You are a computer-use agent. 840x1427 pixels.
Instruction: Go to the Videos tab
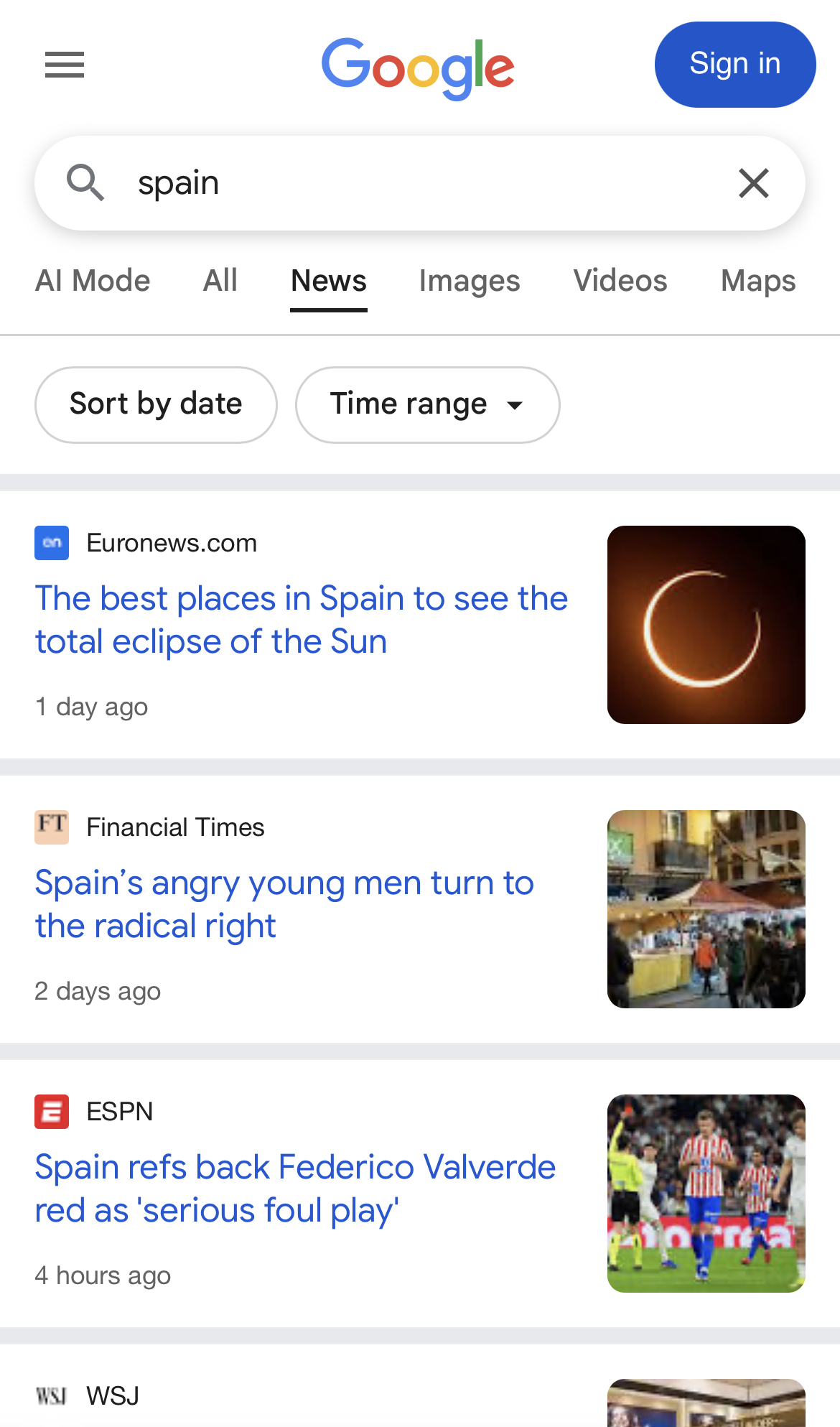pos(620,281)
